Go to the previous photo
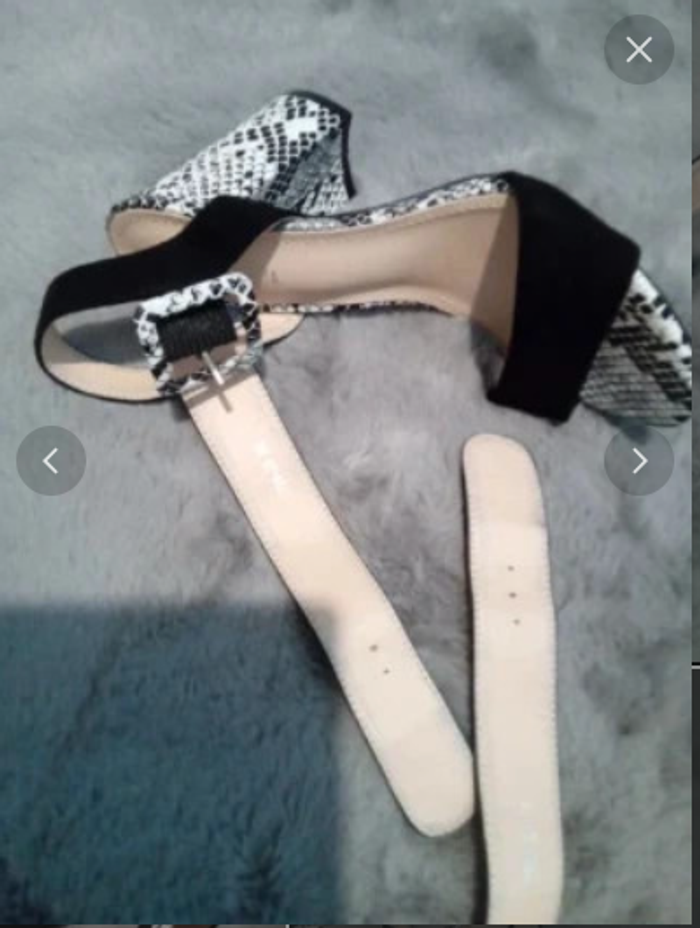This screenshot has height=928, width=700. 51,461
